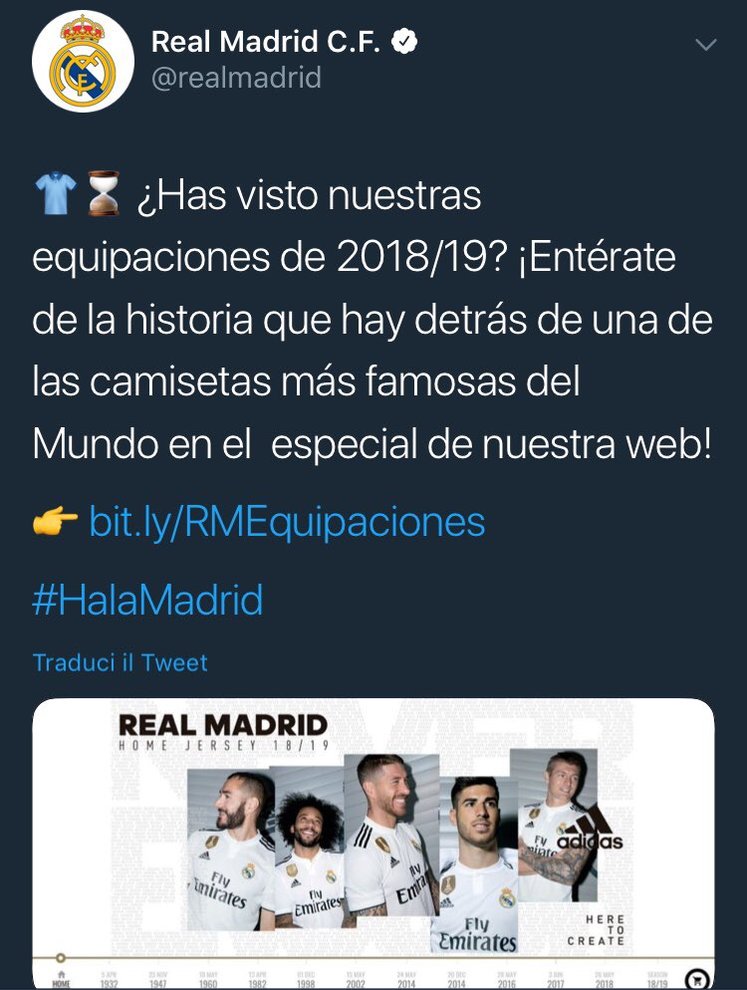Expand the tweet options chevron
Image resolution: width=747 pixels, height=990 pixels.
coord(706,45)
